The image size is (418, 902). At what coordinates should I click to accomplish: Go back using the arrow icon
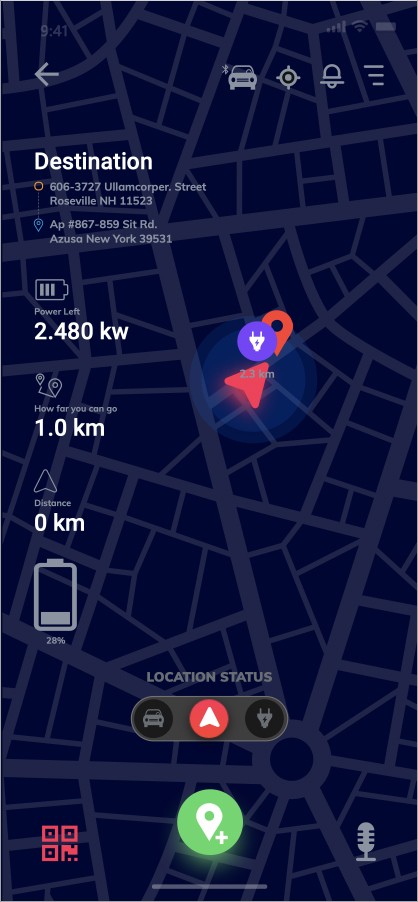coord(47,75)
